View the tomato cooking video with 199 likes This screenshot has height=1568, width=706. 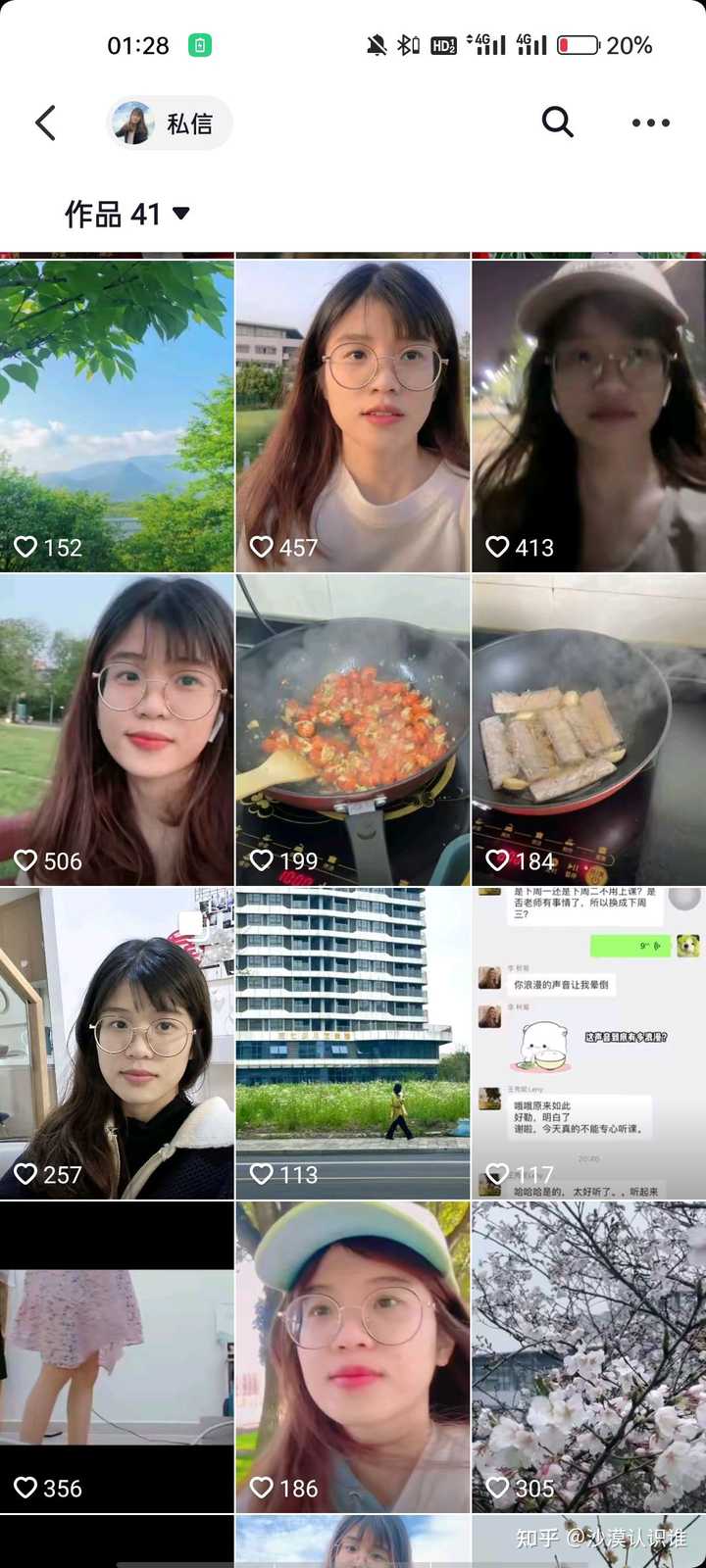coord(353,730)
